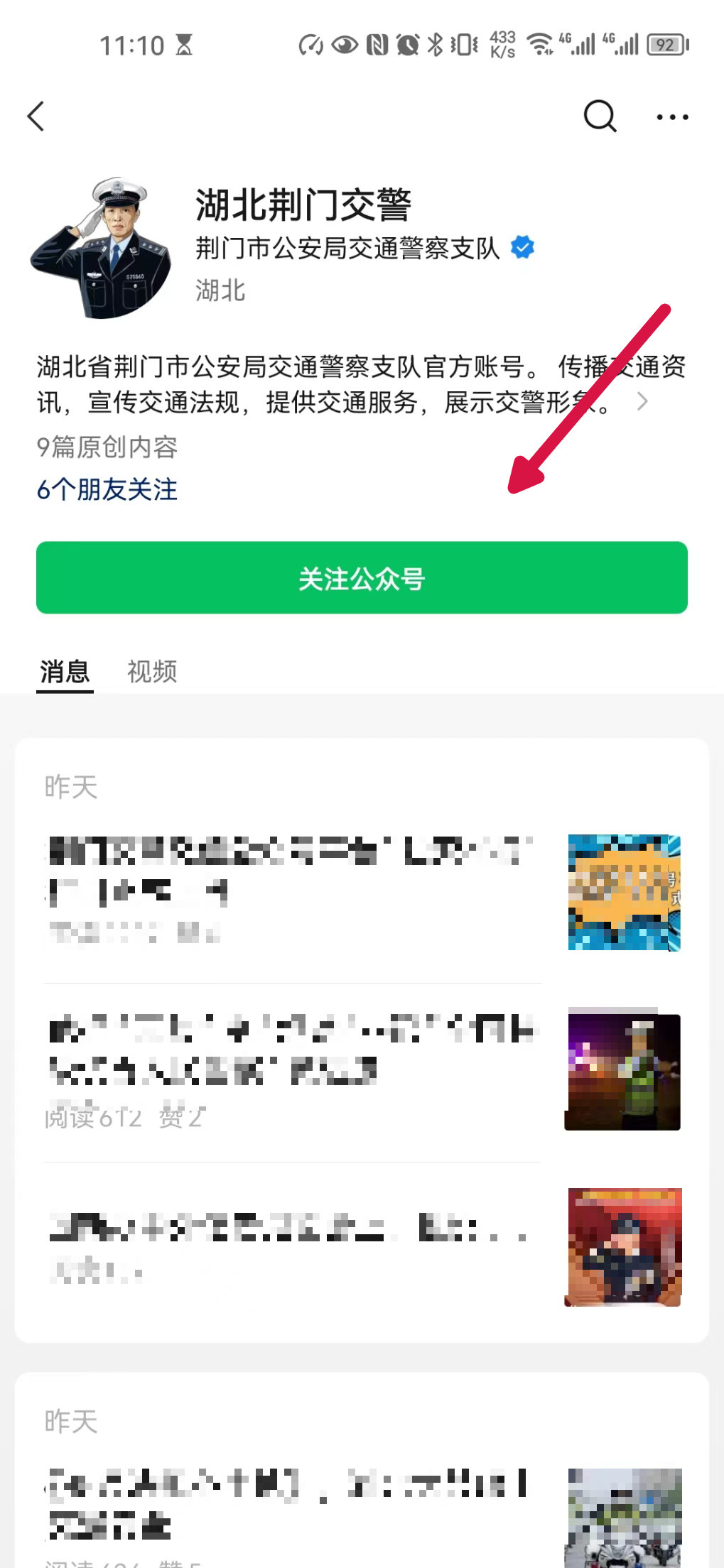View the 6个朋友关注 friends list
The height and width of the screenshot is (1568, 724).
coord(107,489)
